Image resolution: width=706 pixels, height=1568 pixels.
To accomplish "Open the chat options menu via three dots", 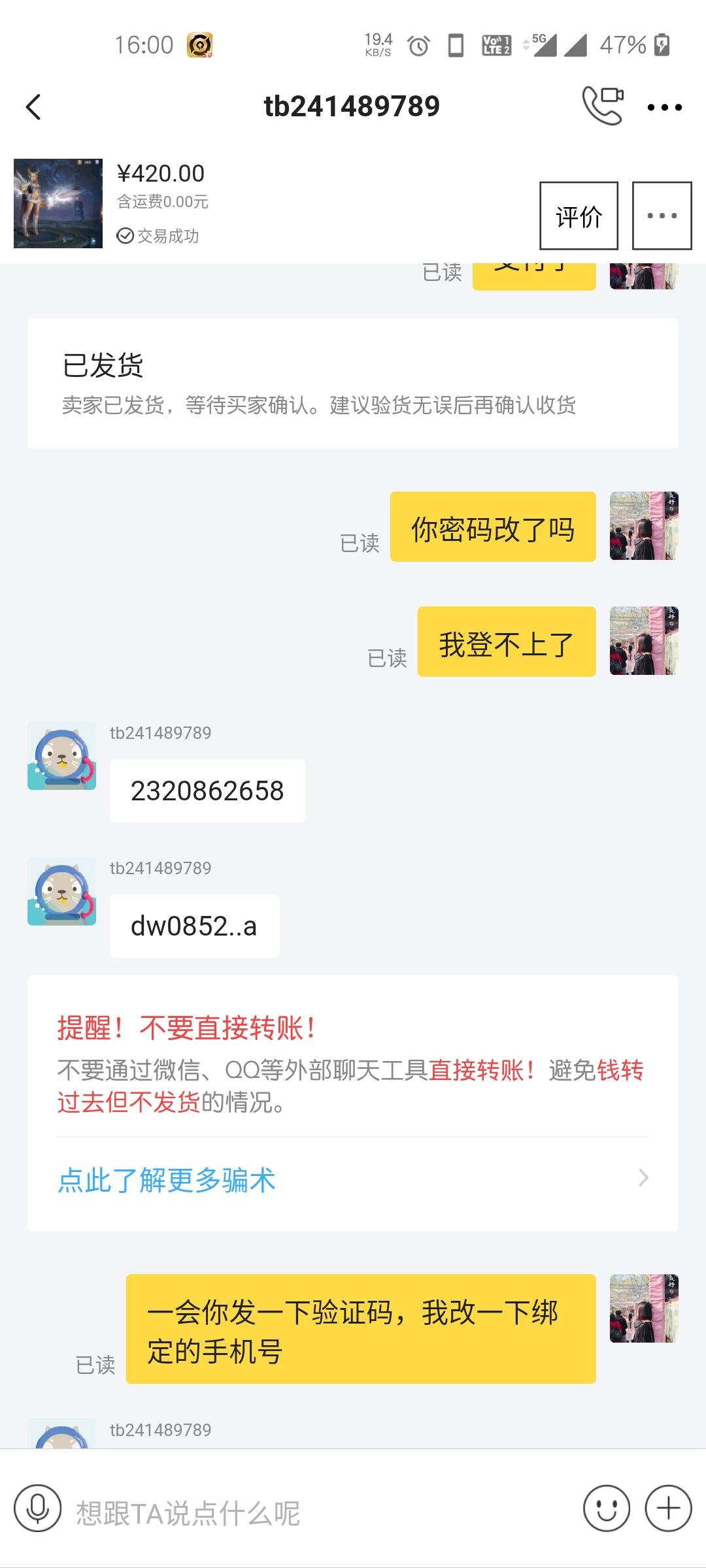I will click(663, 106).
